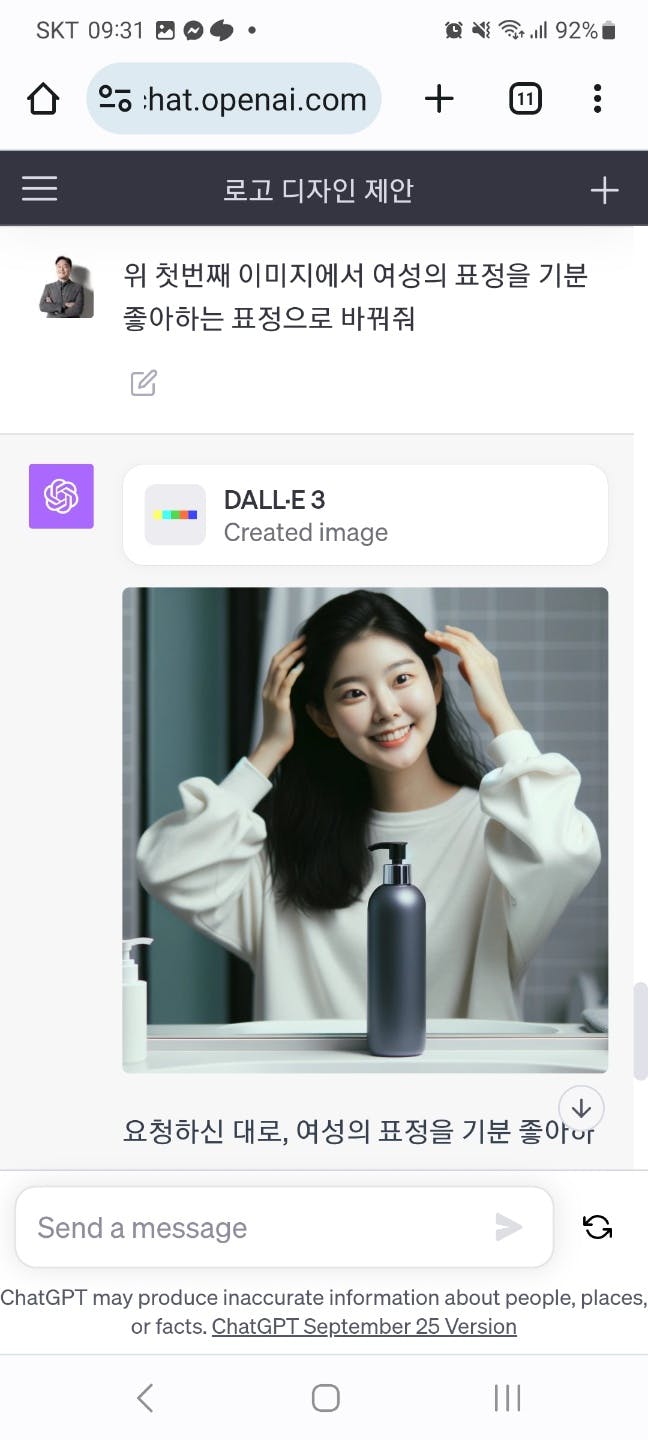
Task: Expand the DALL·E 3 Created image card
Action: coord(365,515)
